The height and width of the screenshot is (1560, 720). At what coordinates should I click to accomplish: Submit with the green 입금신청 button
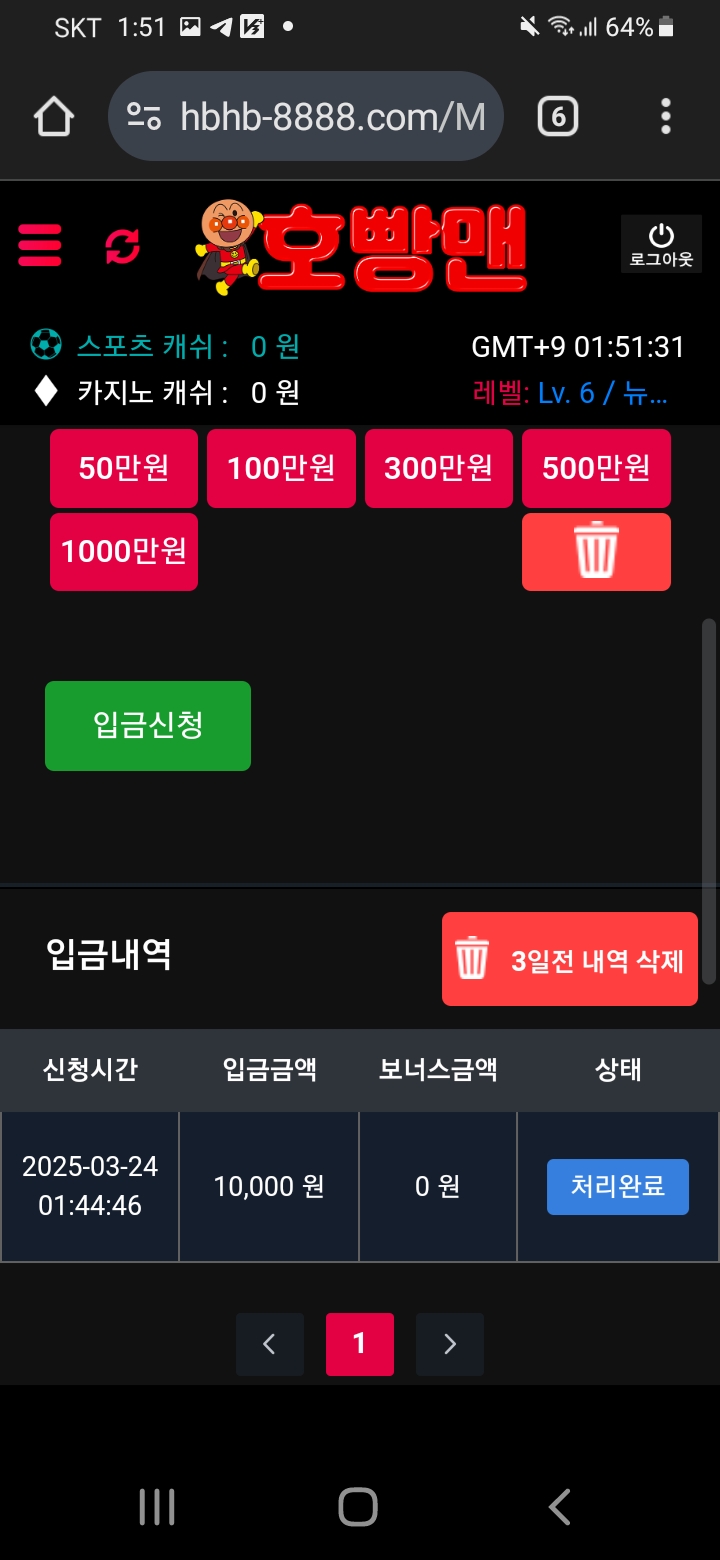pos(148,726)
